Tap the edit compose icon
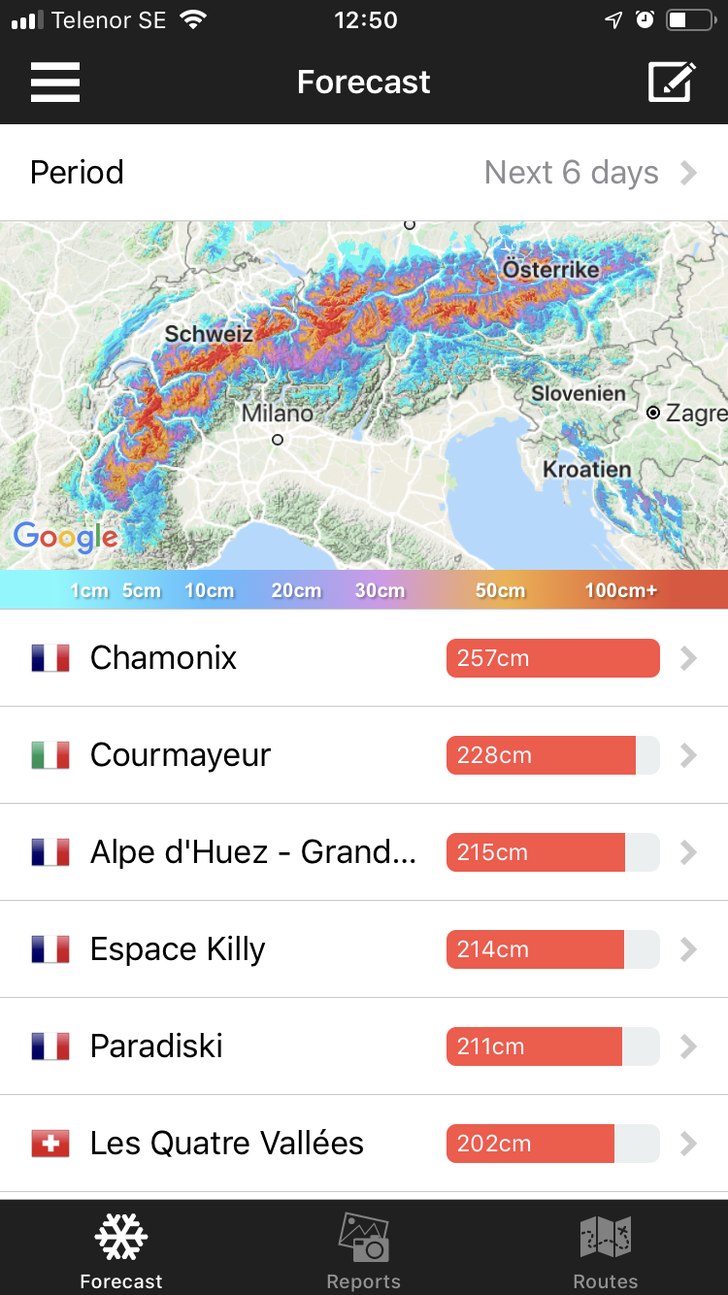The image size is (728, 1295). click(x=671, y=82)
